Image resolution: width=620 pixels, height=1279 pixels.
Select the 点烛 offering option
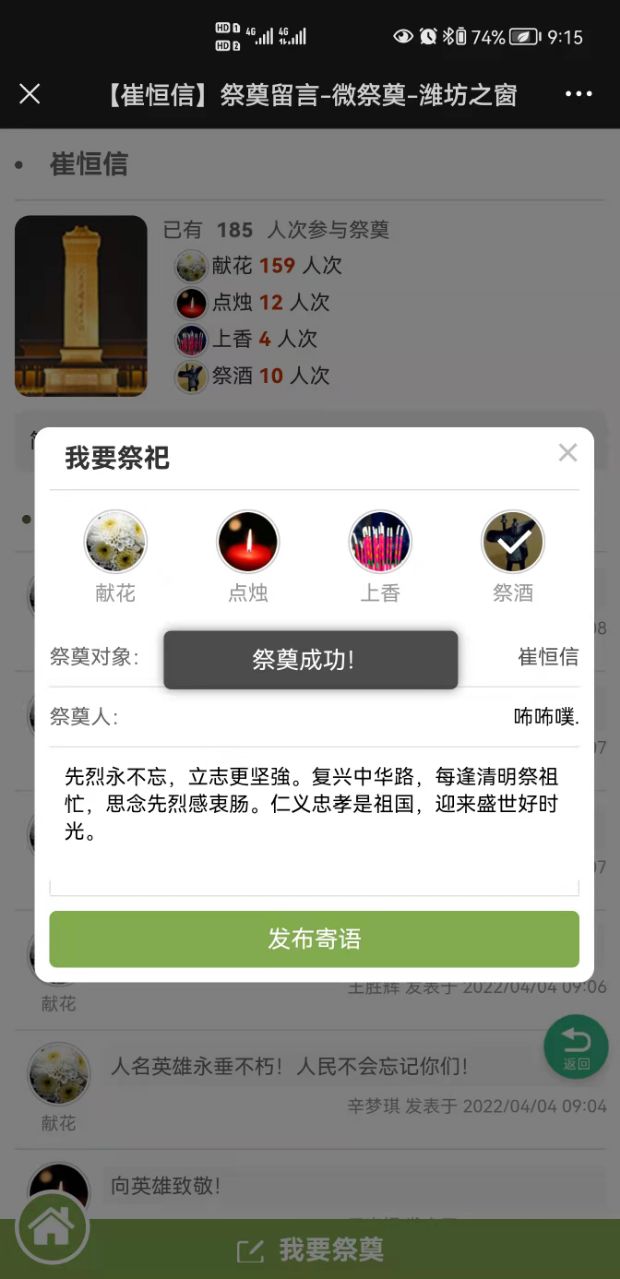click(247, 542)
